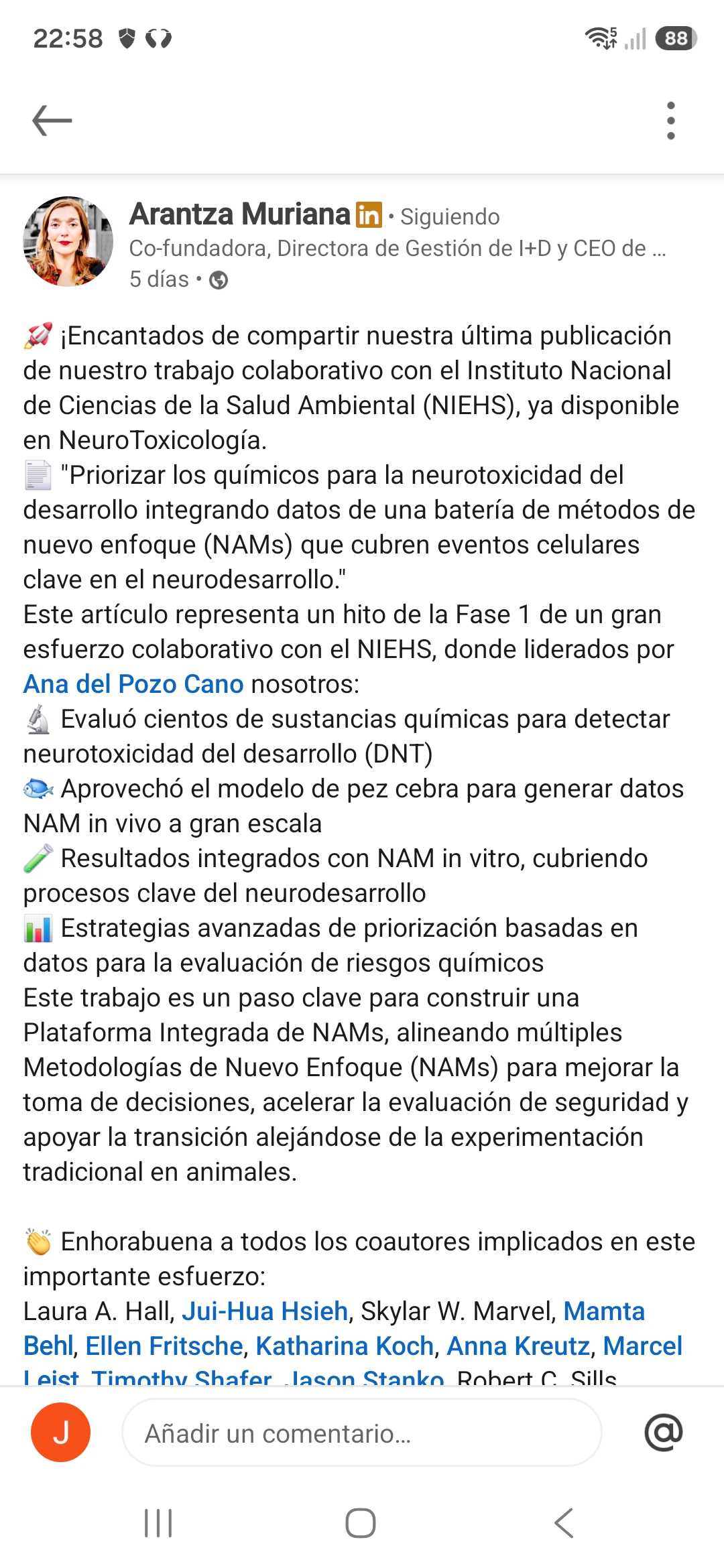The width and height of the screenshot is (724, 1568).
Task: Open the three-dot overflow menu
Action: pyautogui.click(x=671, y=121)
